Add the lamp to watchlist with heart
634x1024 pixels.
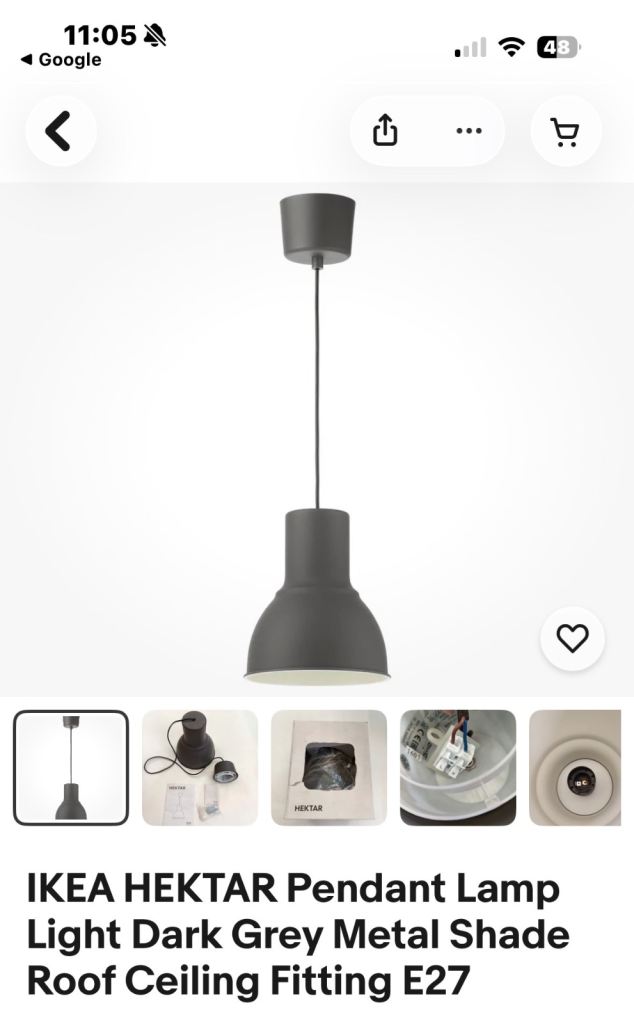pyautogui.click(x=573, y=638)
